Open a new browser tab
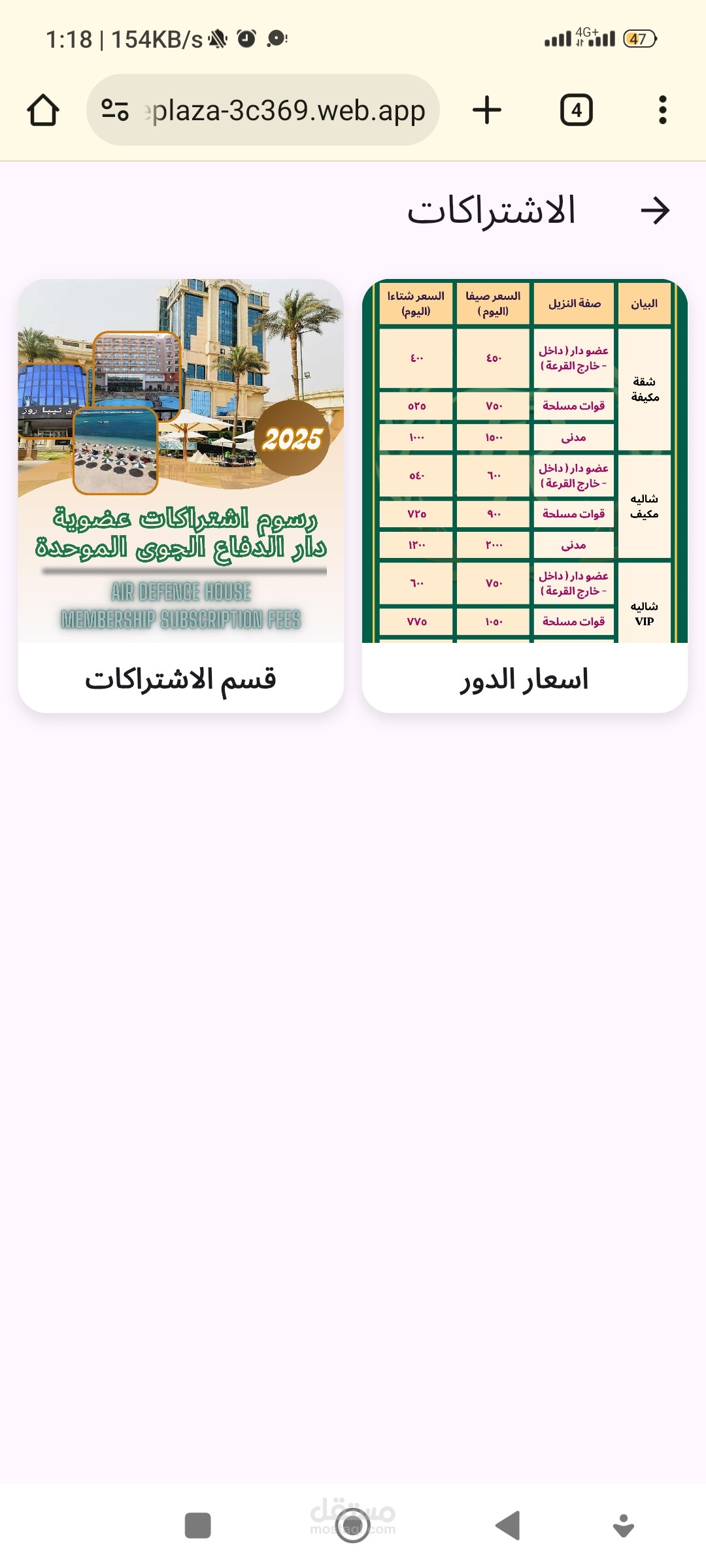 pos(487,110)
